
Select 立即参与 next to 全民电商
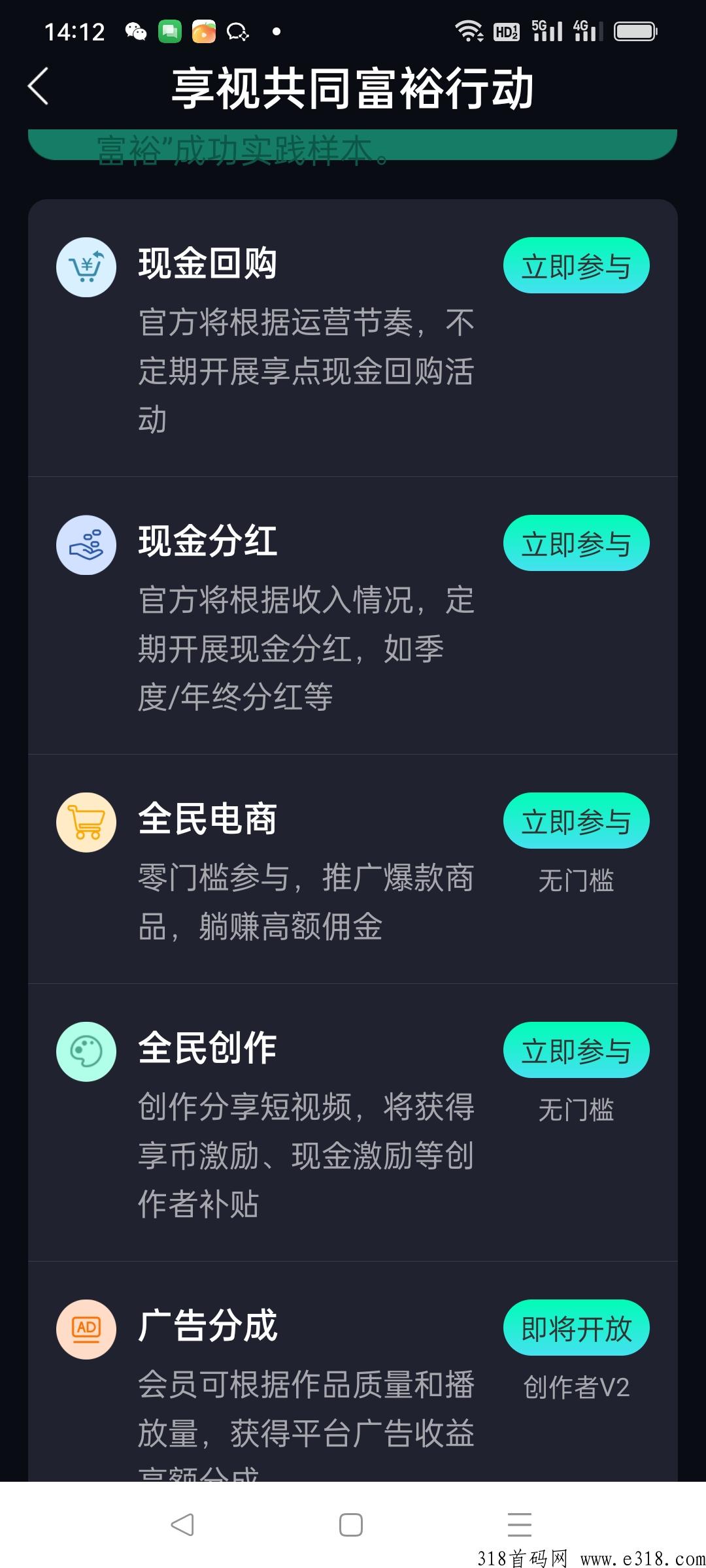tap(576, 821)
